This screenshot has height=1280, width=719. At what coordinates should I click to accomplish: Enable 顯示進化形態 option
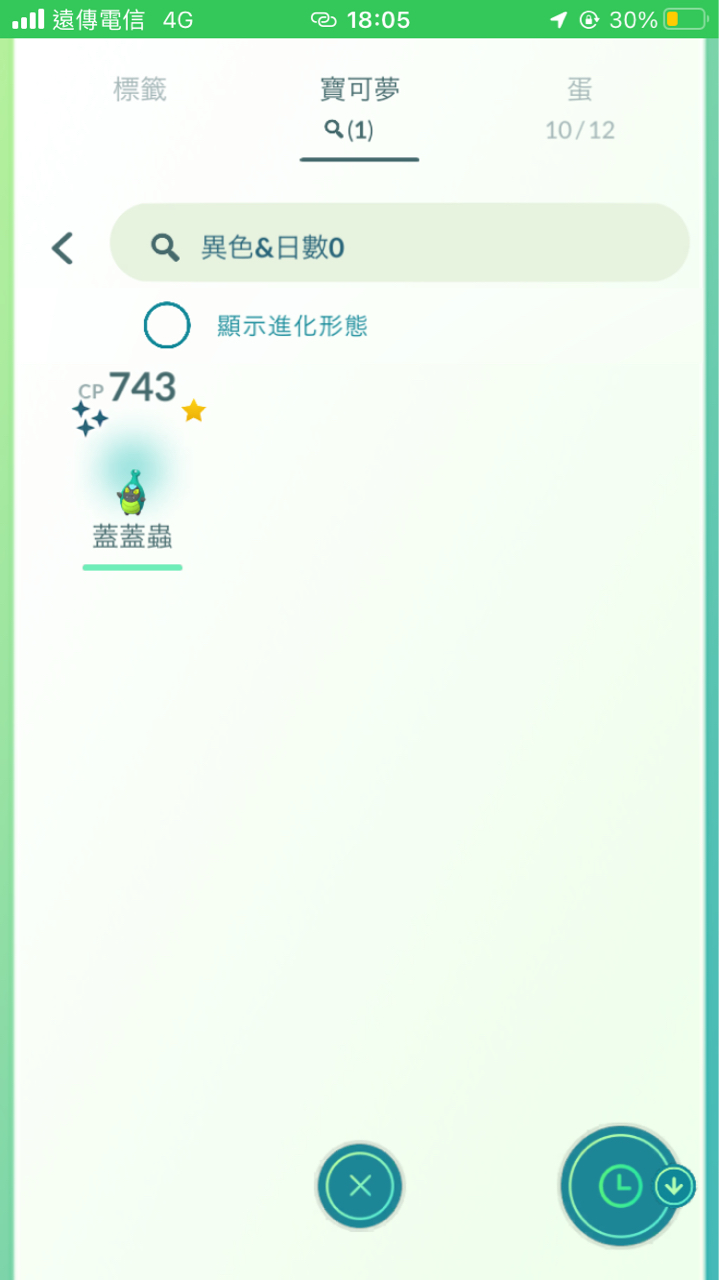click(167, 326)
